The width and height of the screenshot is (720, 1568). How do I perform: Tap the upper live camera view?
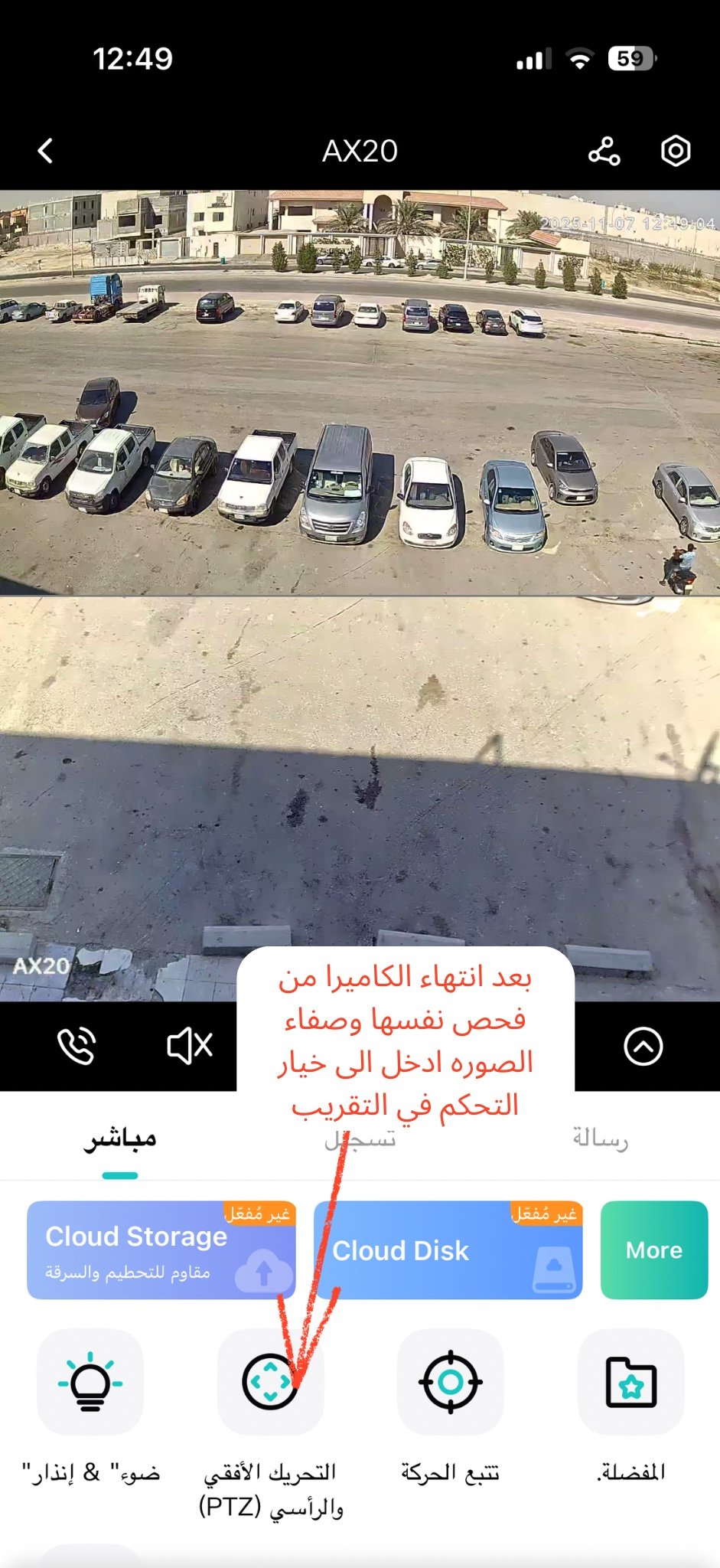[360, 392]
